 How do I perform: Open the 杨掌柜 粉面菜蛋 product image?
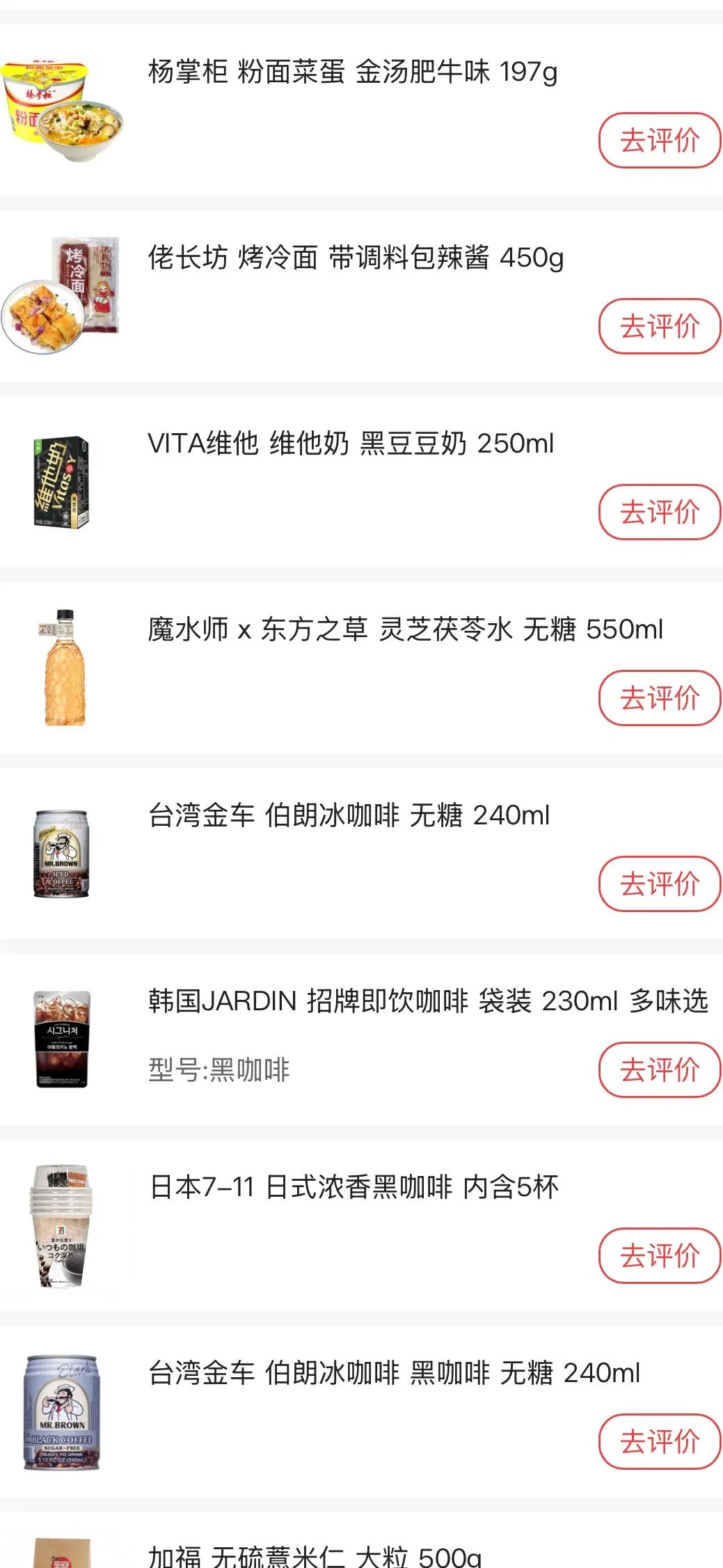click(x=61, y=110)
